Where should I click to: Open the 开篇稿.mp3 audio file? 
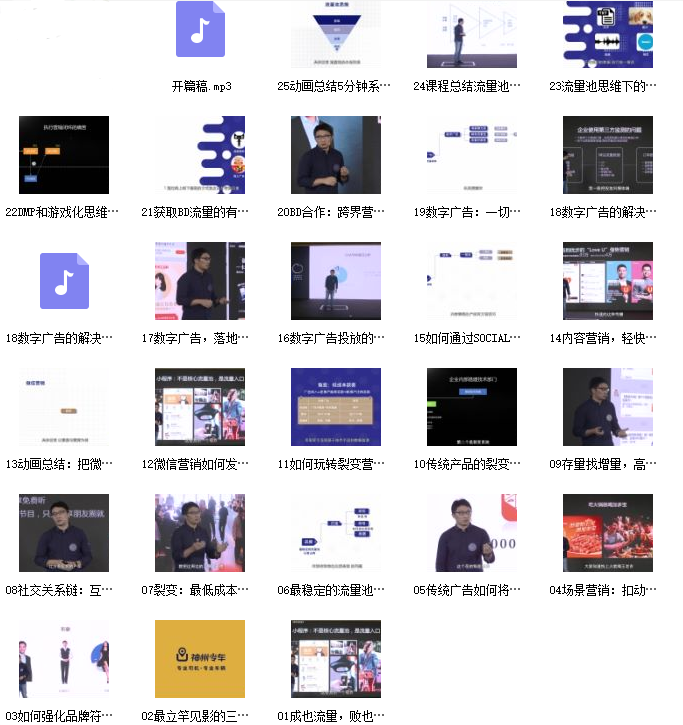(x=200, y=30)
